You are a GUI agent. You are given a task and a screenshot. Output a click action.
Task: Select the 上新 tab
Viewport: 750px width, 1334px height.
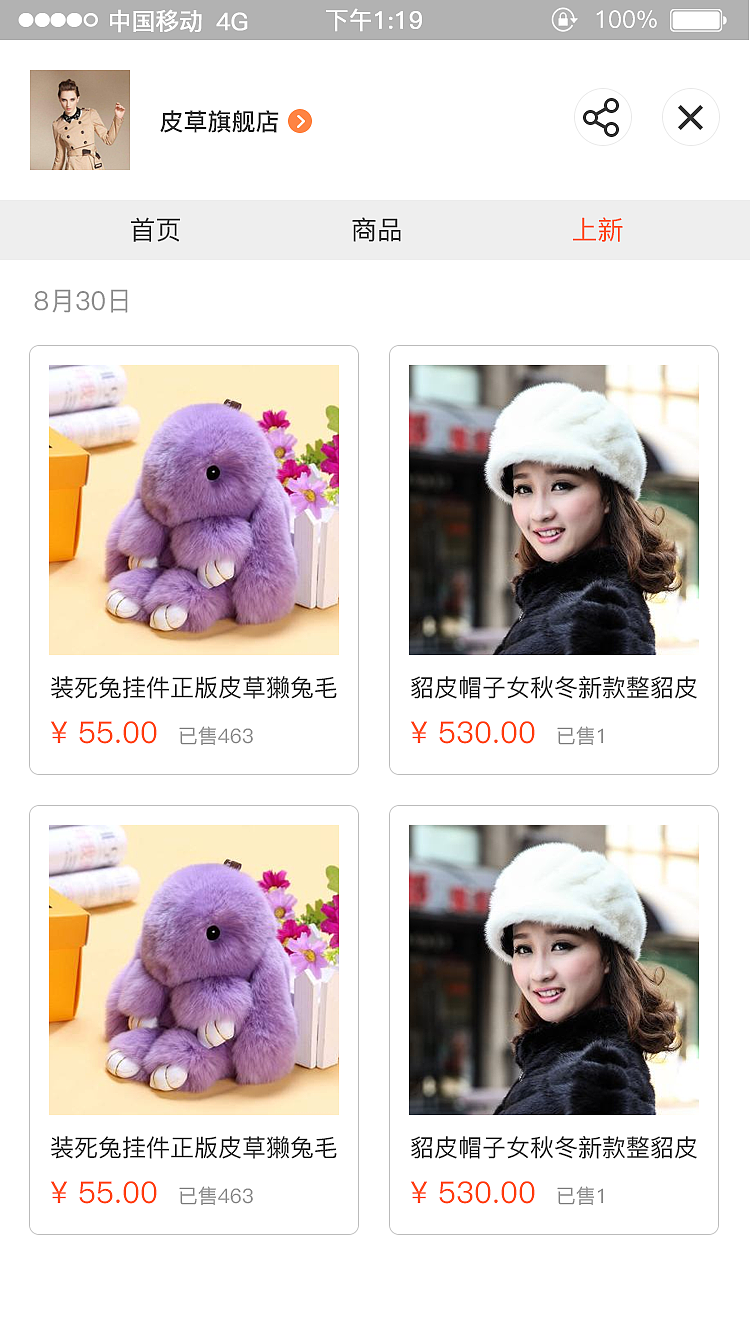[598, 230]
